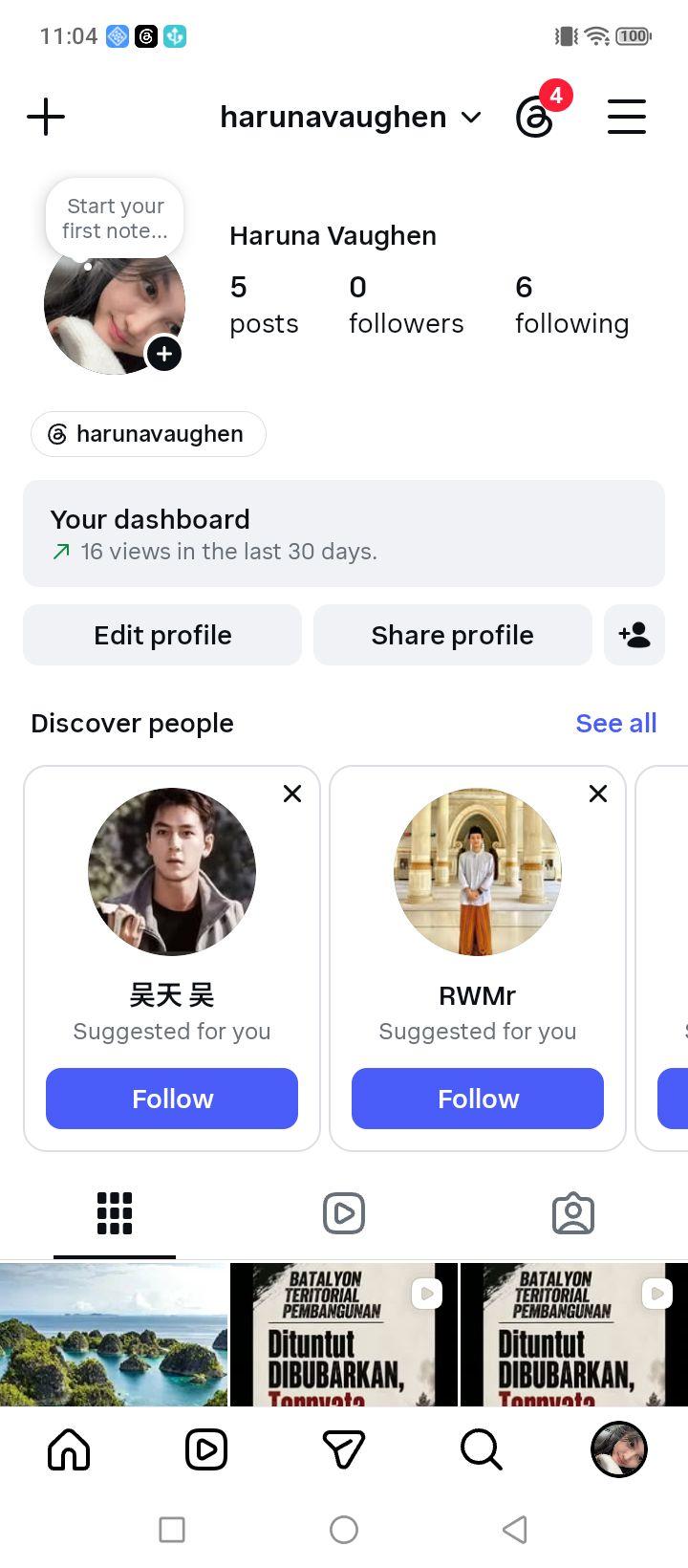Open See all suggested people
The height and width of the screenshot is (1568, 688).
click(616, 723)
